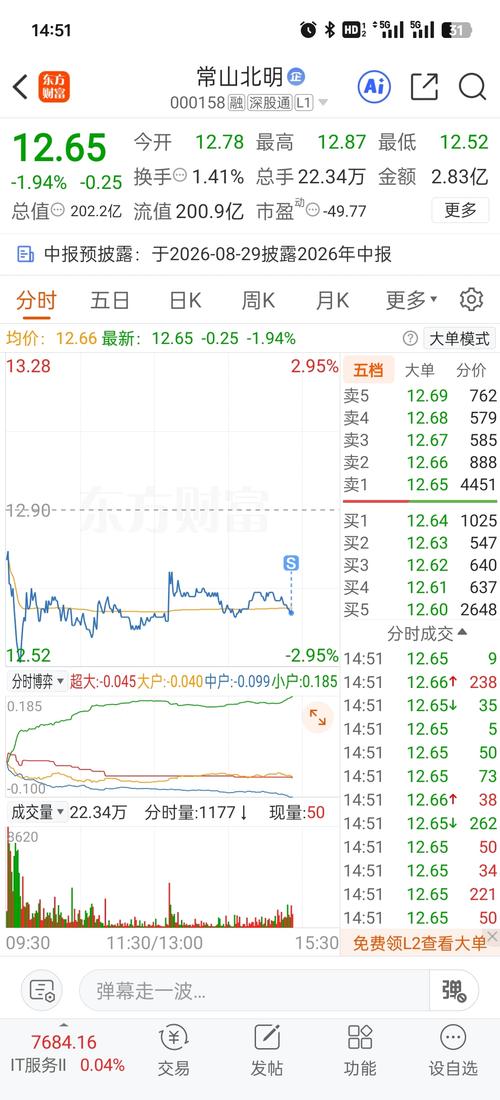The width and height of the screenshot is (500, 1100).
Task: Open the Ai assistant icon
Action: (374, 87)
